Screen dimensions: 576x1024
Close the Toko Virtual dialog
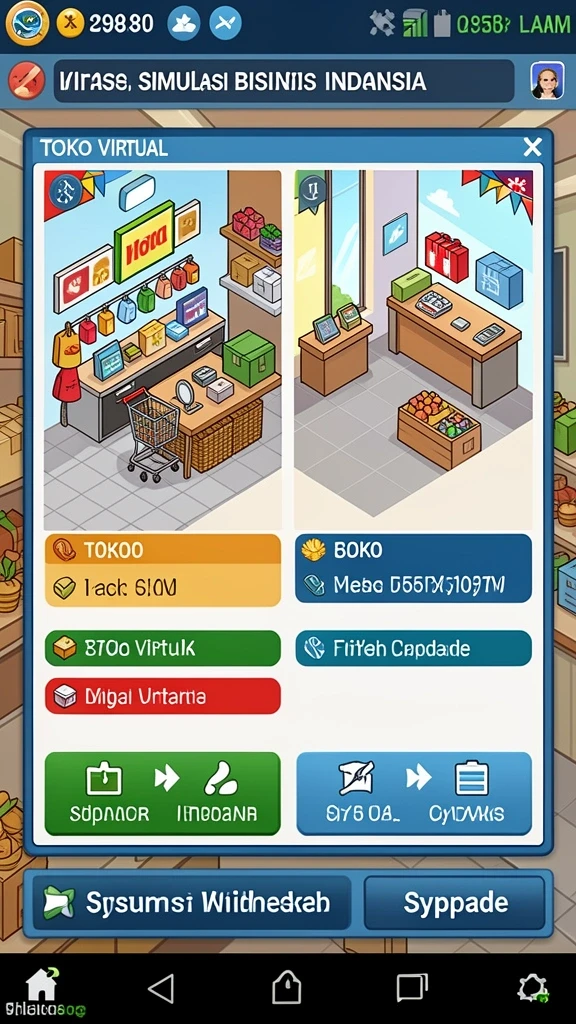coord(532,148)
